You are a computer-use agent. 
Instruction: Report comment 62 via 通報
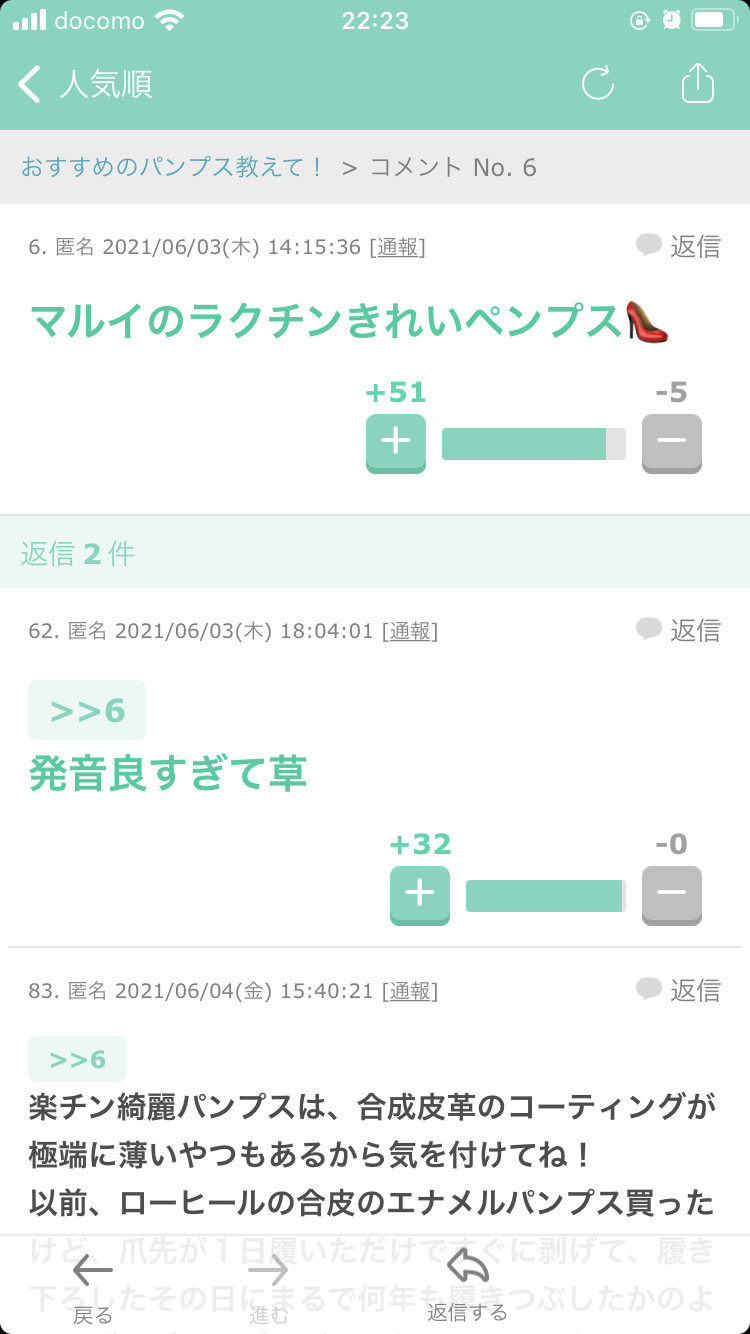click(x=410, y=631)
